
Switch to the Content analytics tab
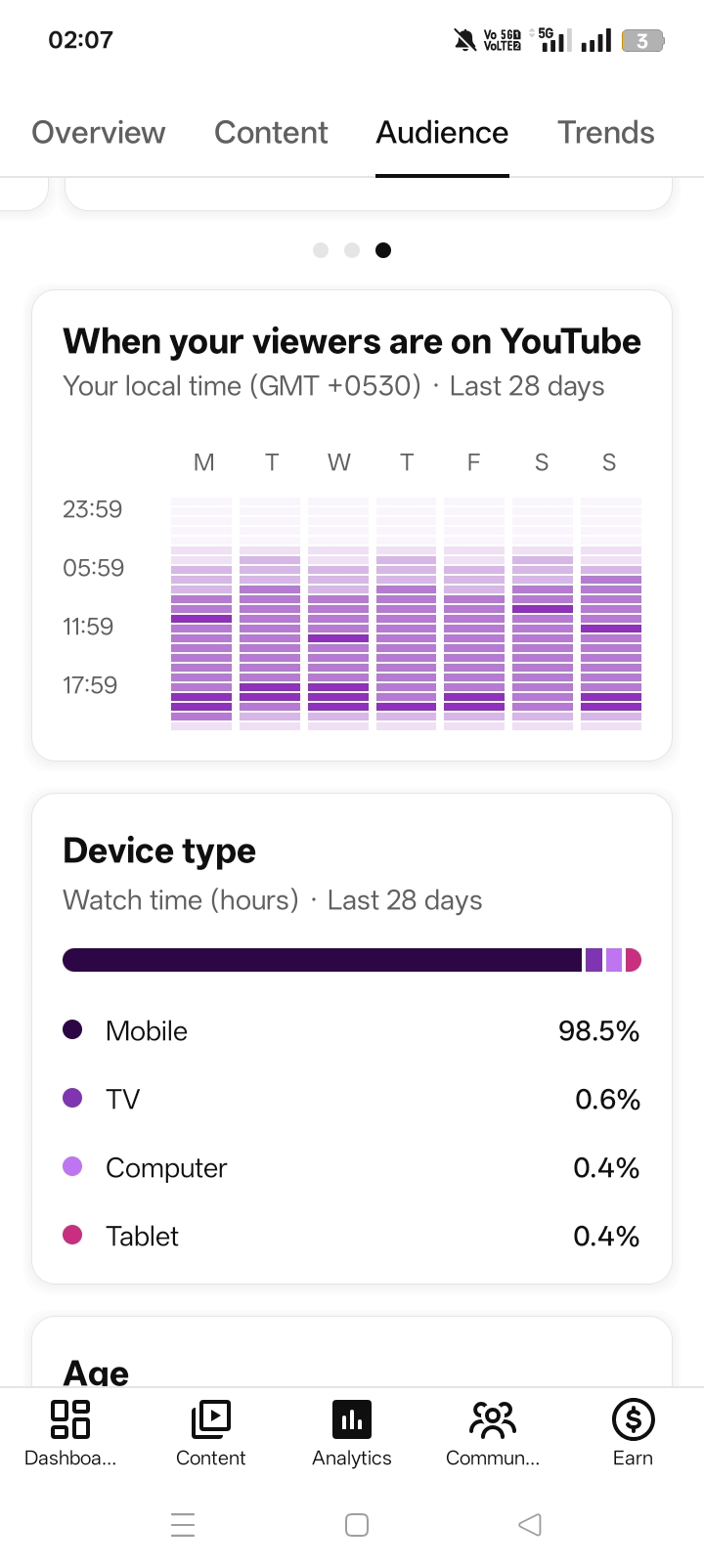pos(271,133)
